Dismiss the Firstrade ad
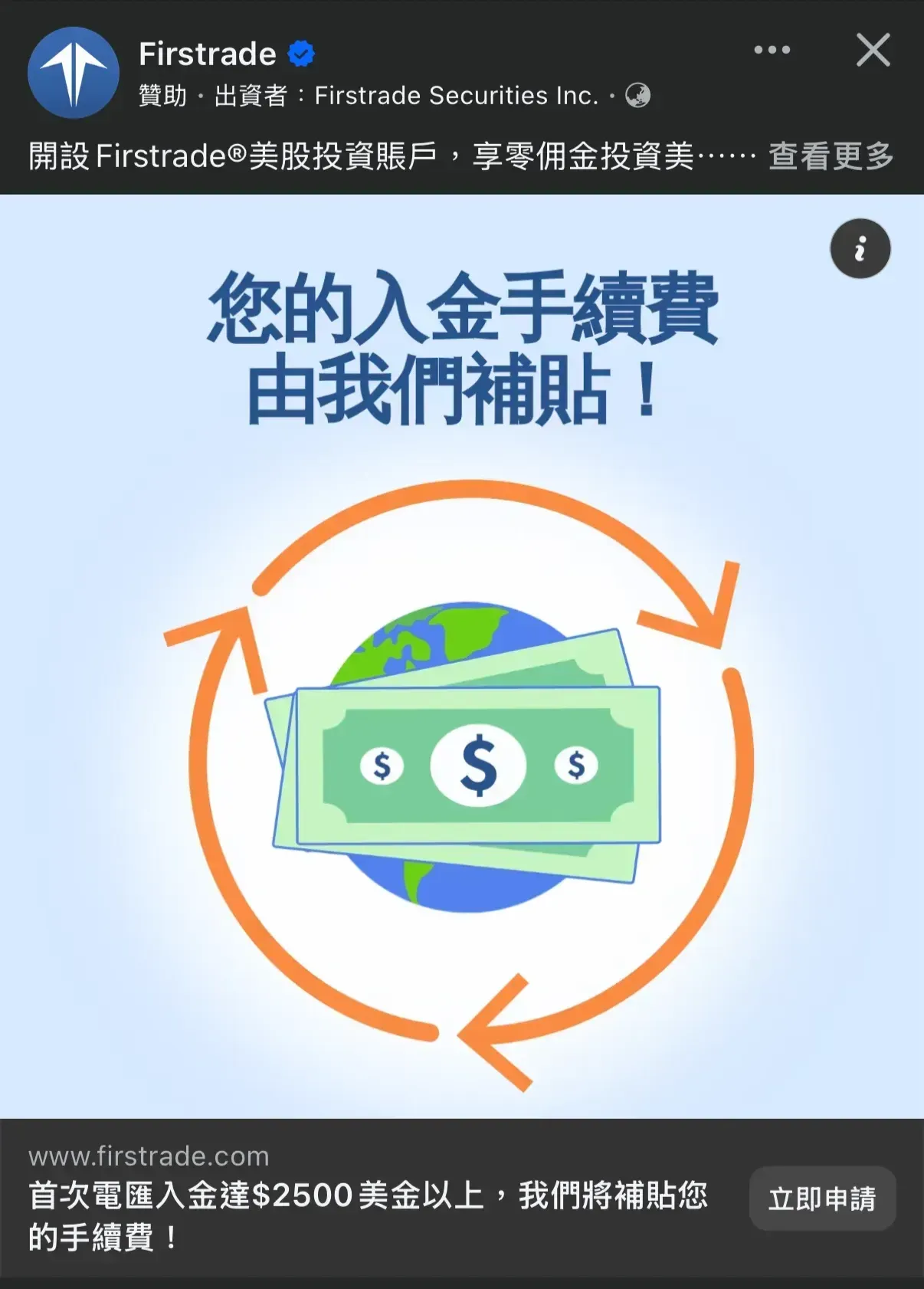This screenshot has width=924, height=1289. (873, 51)
